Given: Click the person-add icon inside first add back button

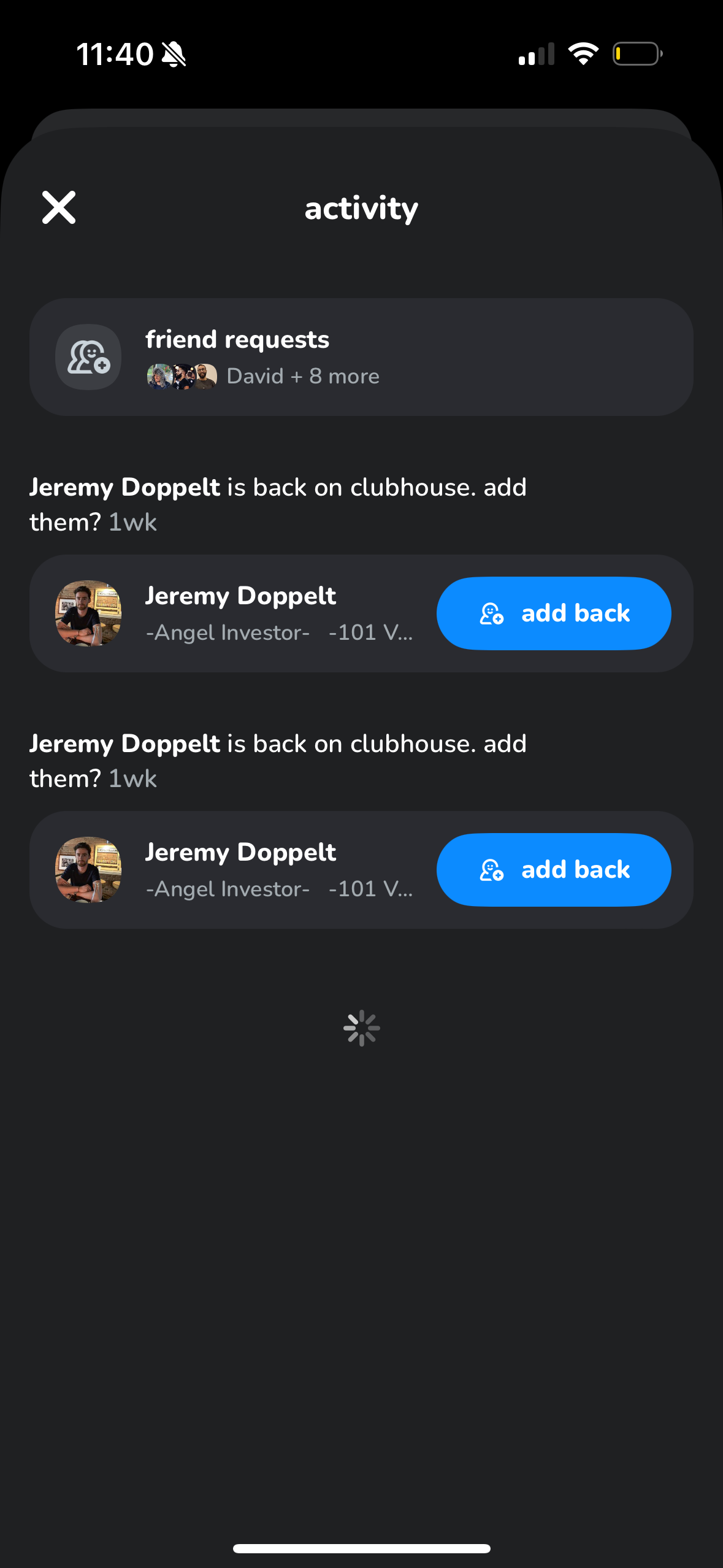Looking at the screenshot, I should pyautogui.click(x=491, y=613).
